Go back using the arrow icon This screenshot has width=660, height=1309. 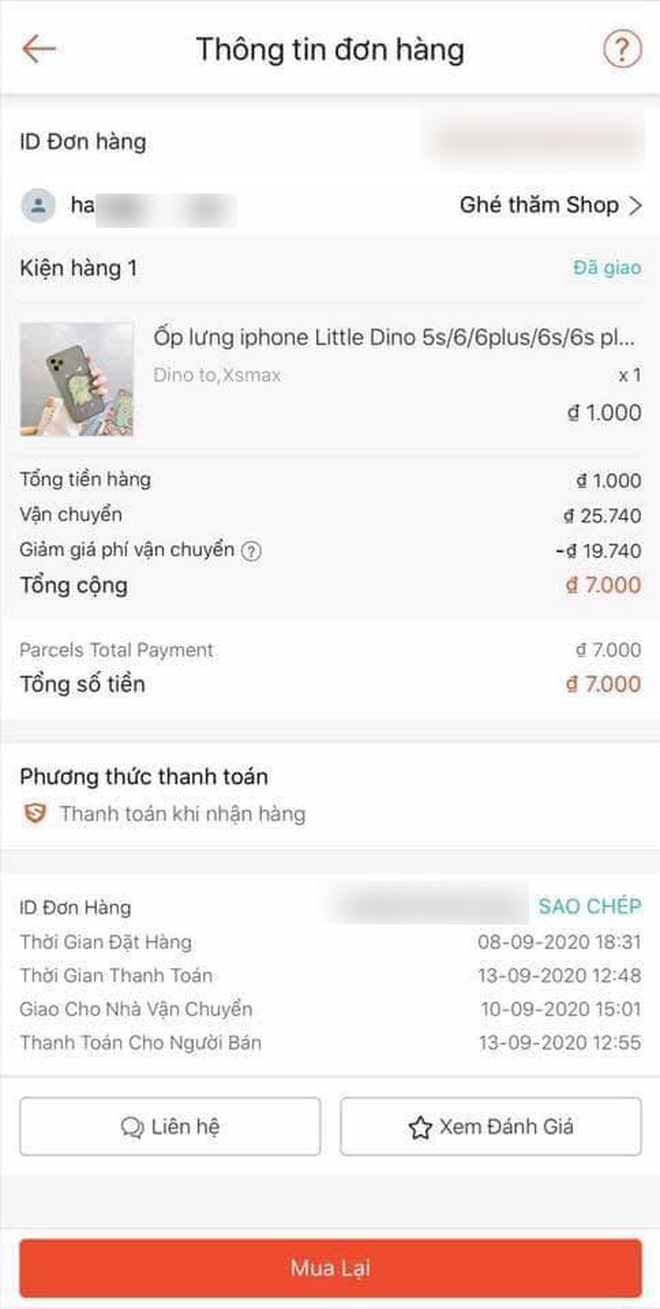click(39, 49)
